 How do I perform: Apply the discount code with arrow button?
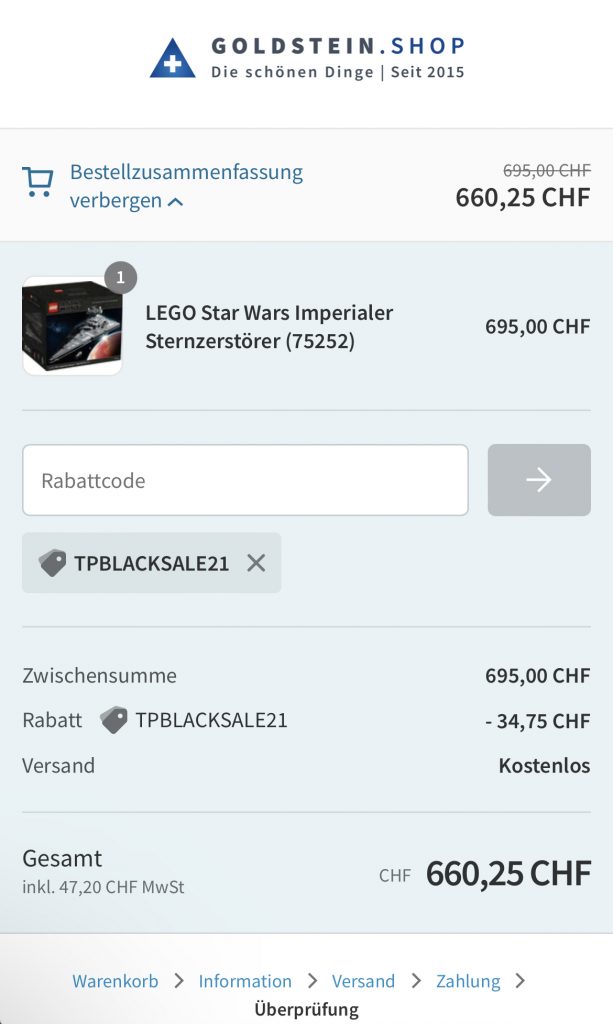539,480
